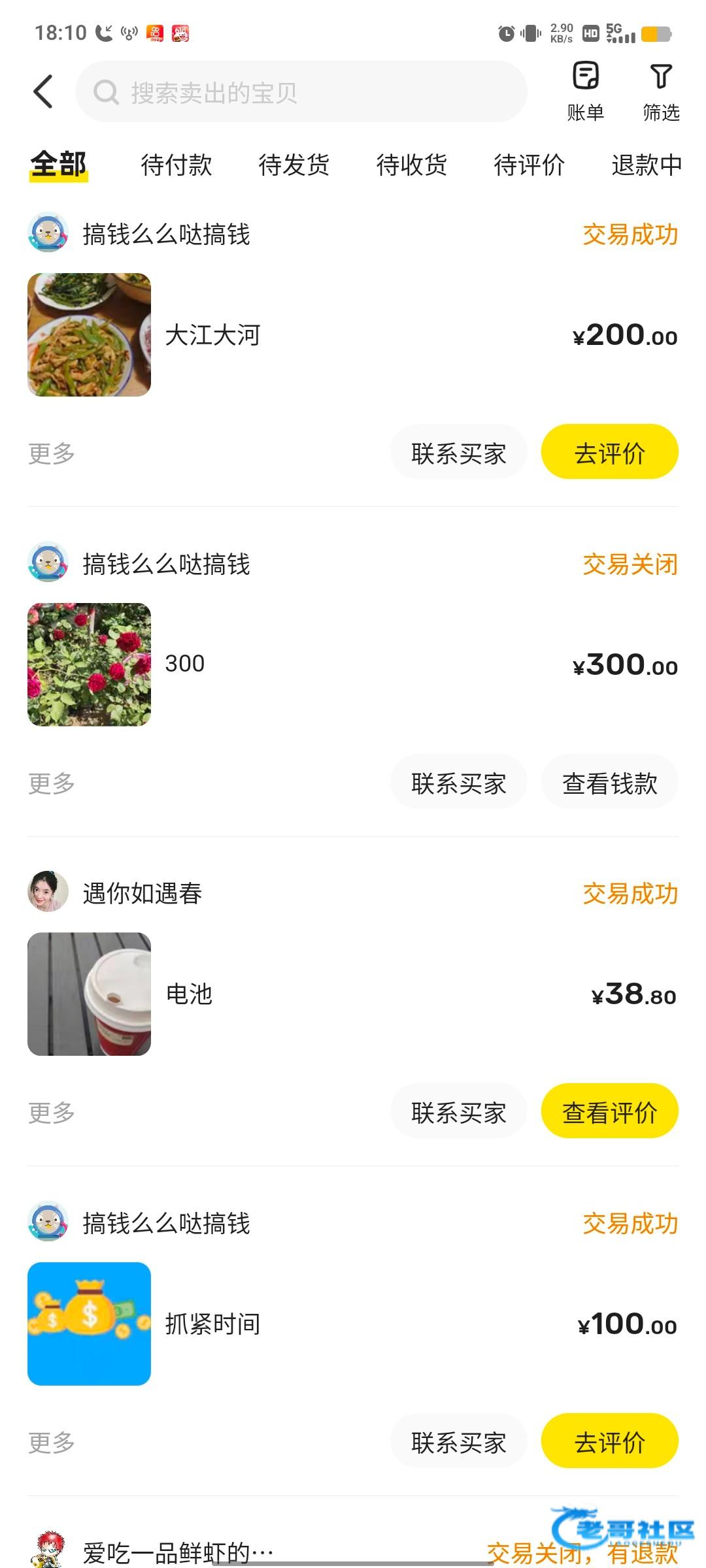This screenshot has width=706, height=1568.
Task: Show 更多 options for the 300 order
Action: [x=52, y=783]
